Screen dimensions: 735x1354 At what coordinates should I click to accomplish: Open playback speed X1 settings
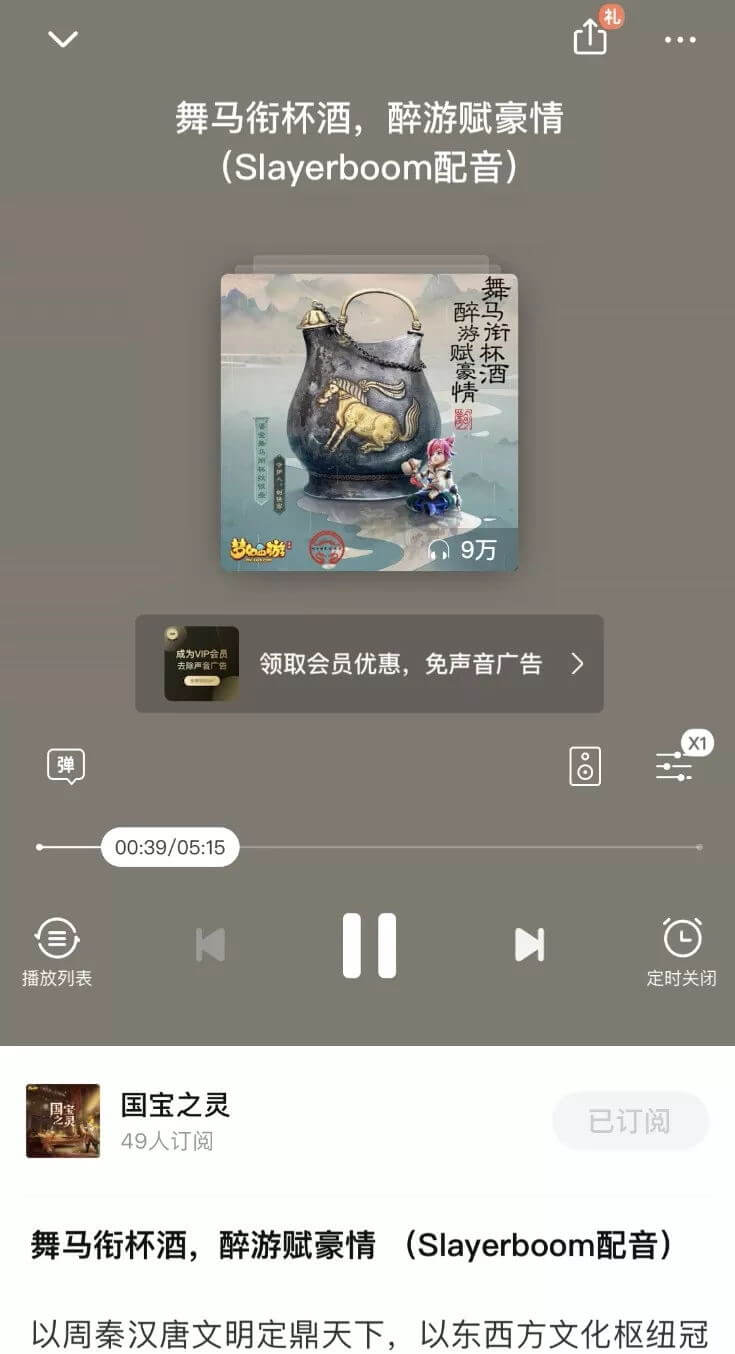[x=675, y=765]
